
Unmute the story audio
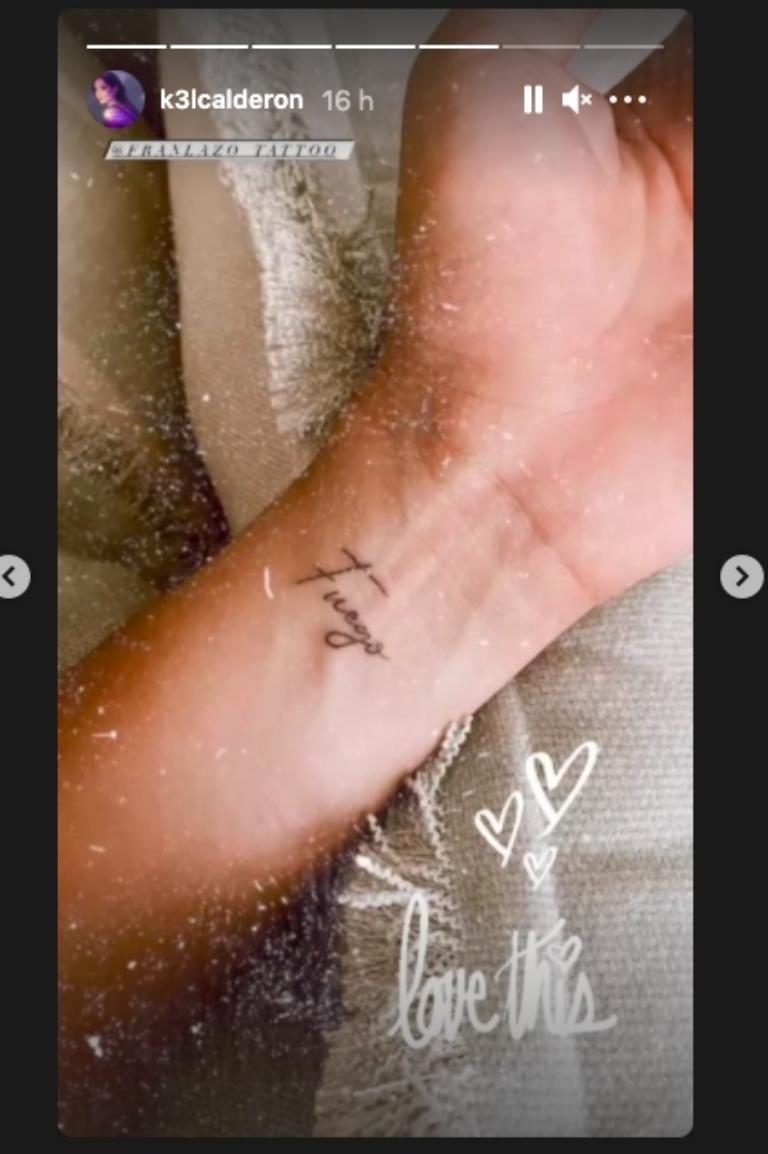(x=577, y=99)
